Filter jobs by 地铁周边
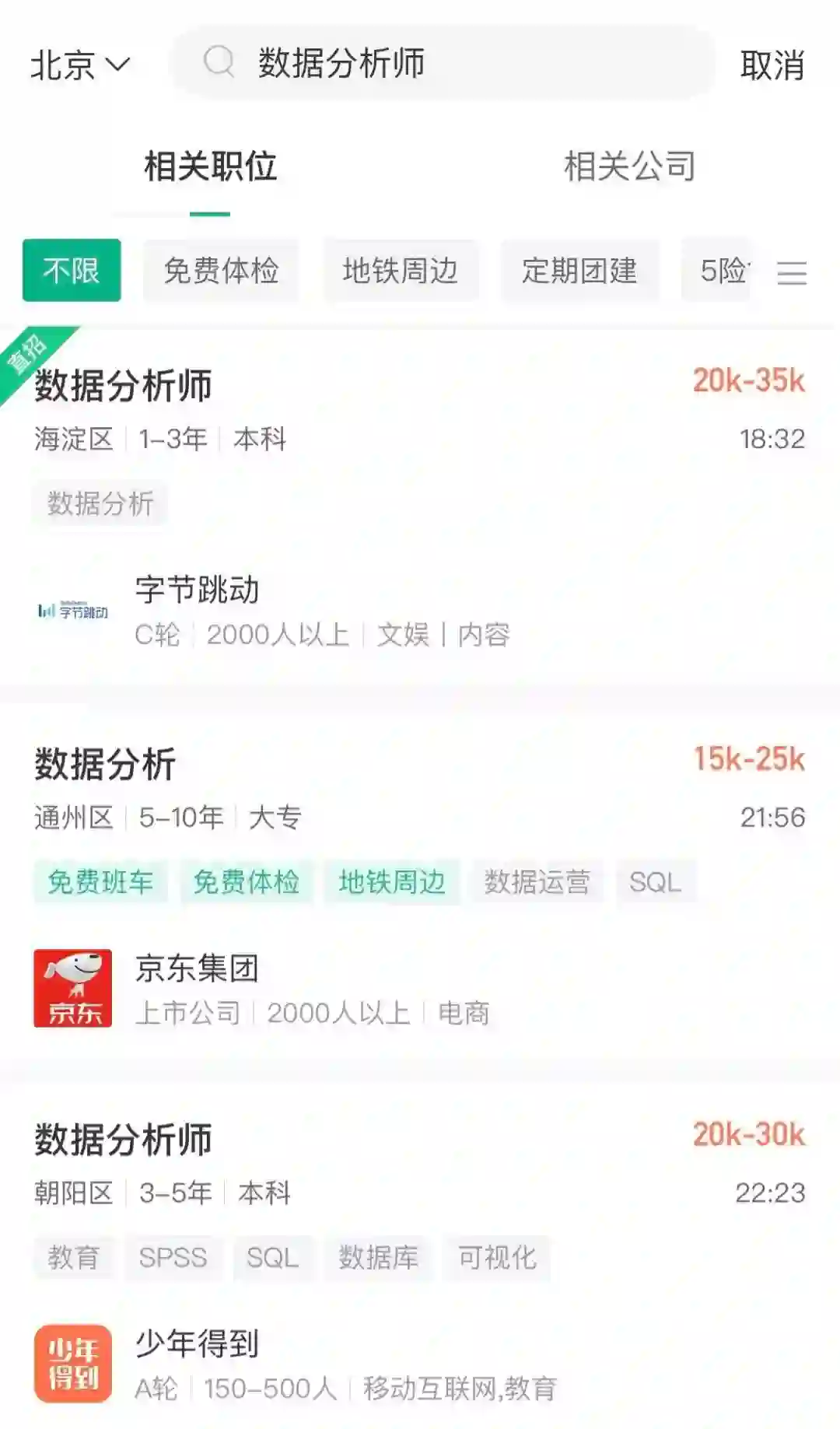 coord(400,271)
